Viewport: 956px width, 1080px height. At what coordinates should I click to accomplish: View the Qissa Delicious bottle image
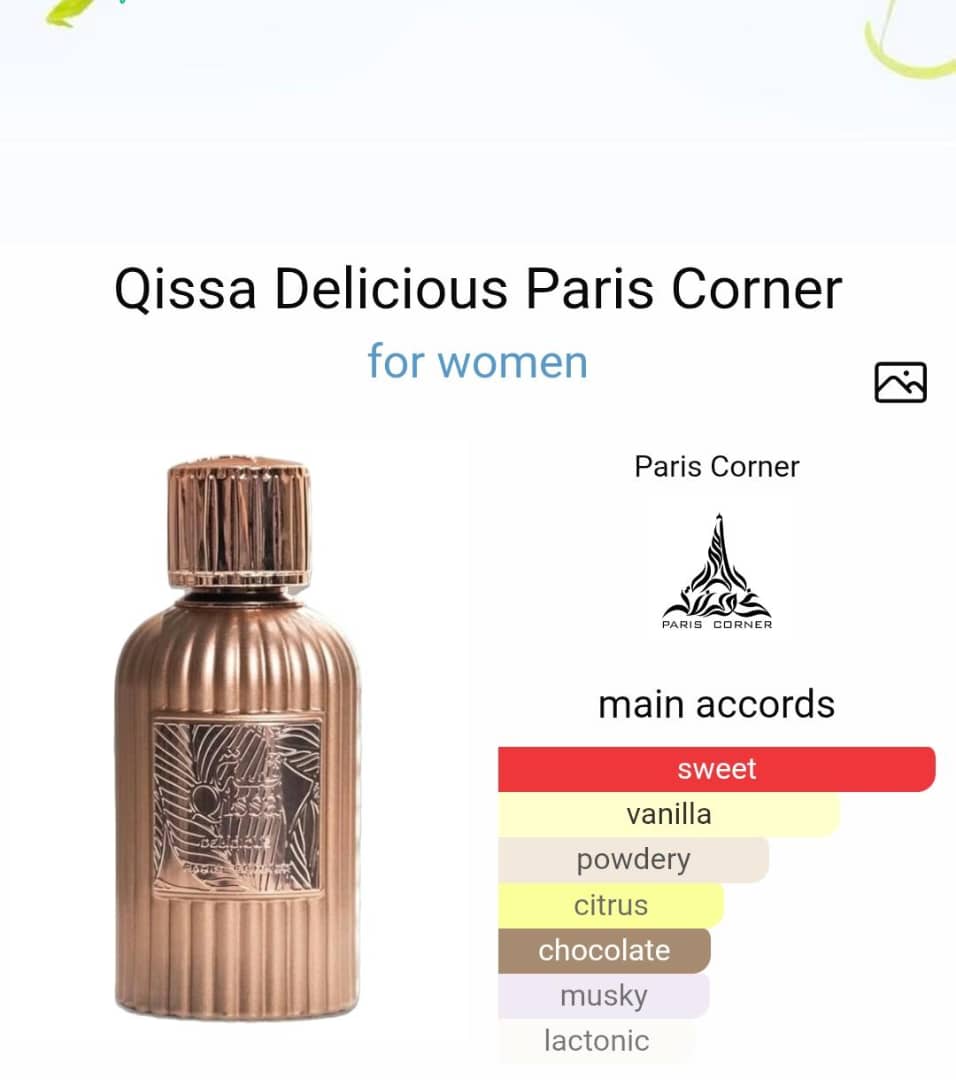pos(238,740)
